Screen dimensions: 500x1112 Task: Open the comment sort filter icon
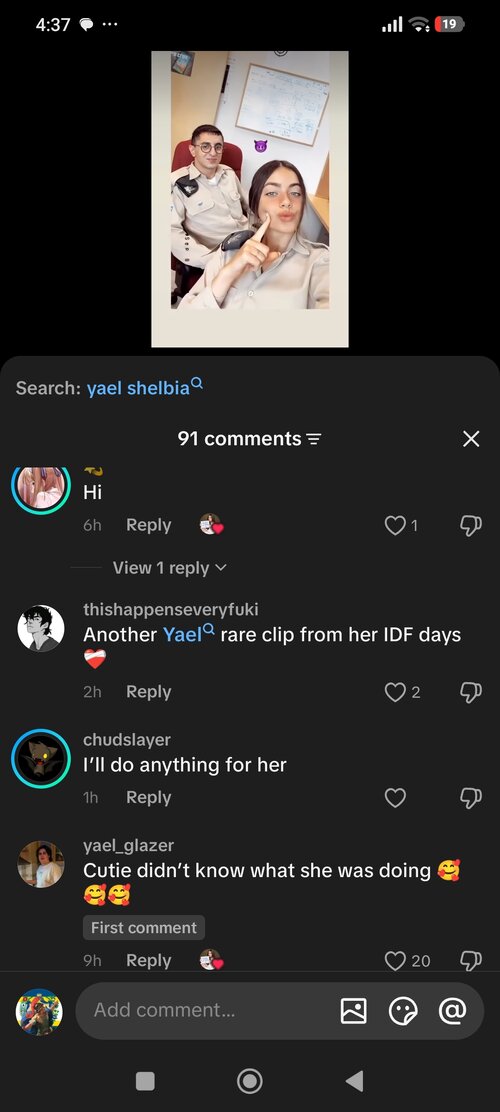click(313, 440)
